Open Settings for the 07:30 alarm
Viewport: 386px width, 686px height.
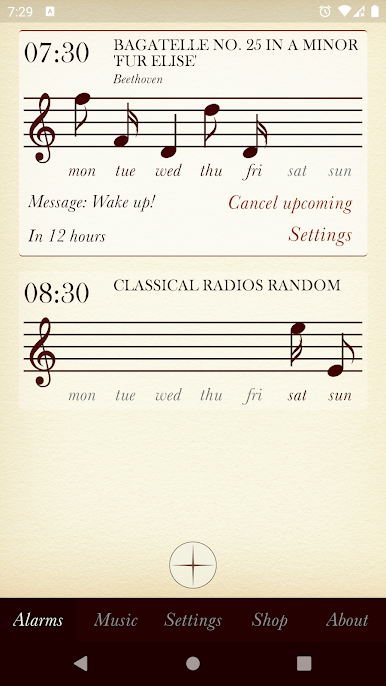pyautogui.click(x=320, y=235)
